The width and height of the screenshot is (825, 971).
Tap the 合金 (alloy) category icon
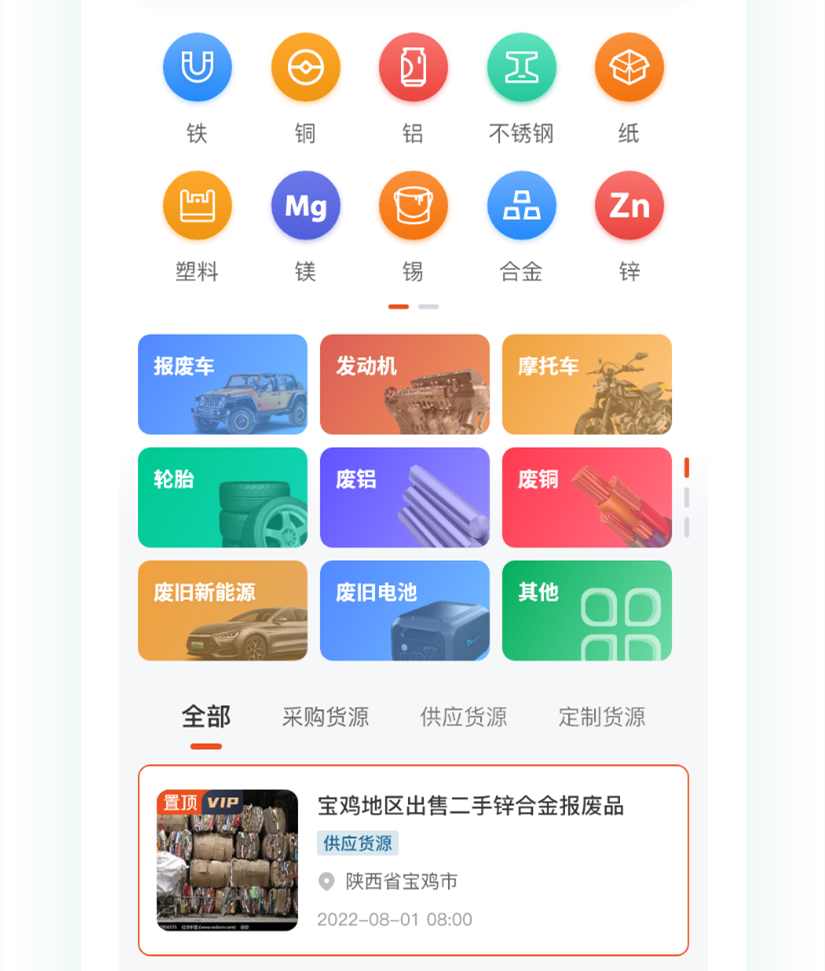point(521,206)
